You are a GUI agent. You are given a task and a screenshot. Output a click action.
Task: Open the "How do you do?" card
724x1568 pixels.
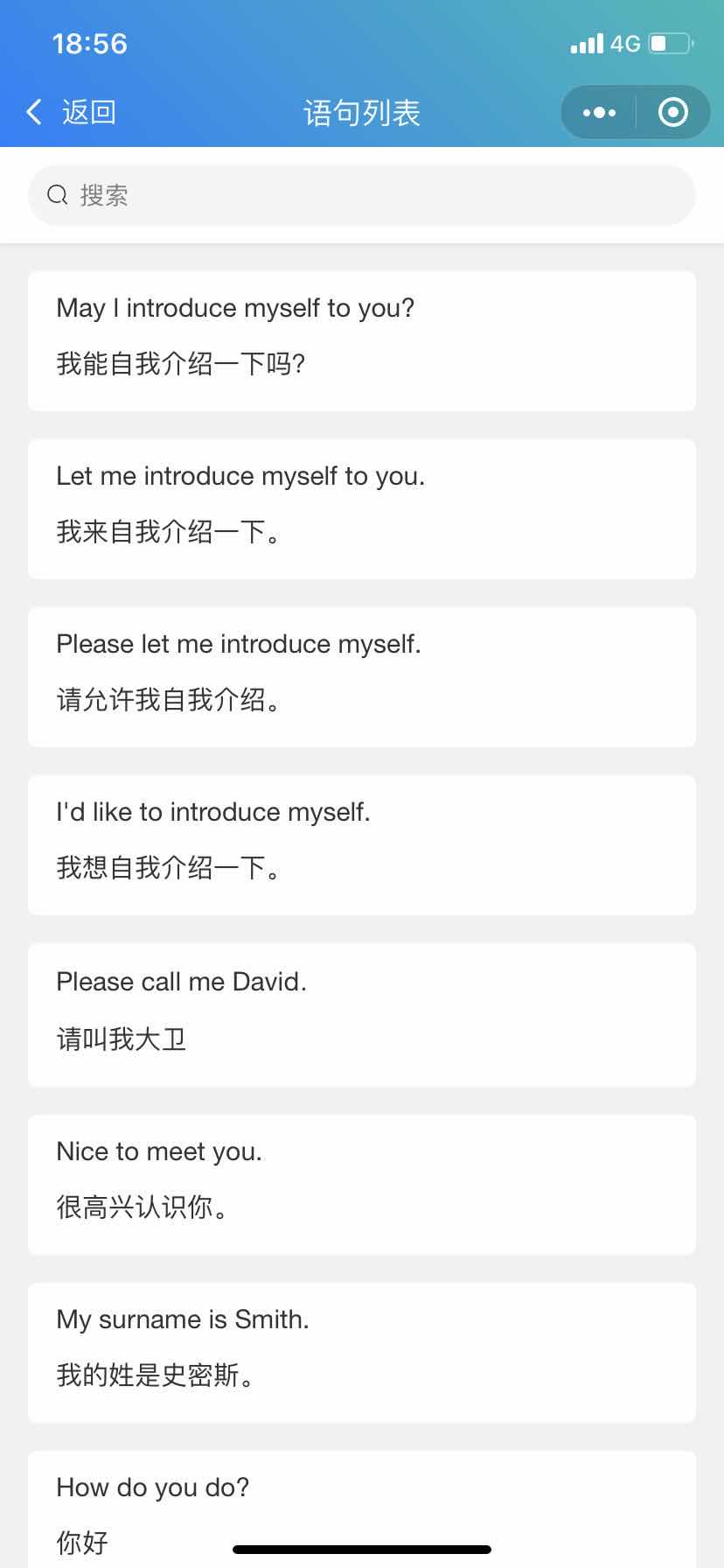362,1507
